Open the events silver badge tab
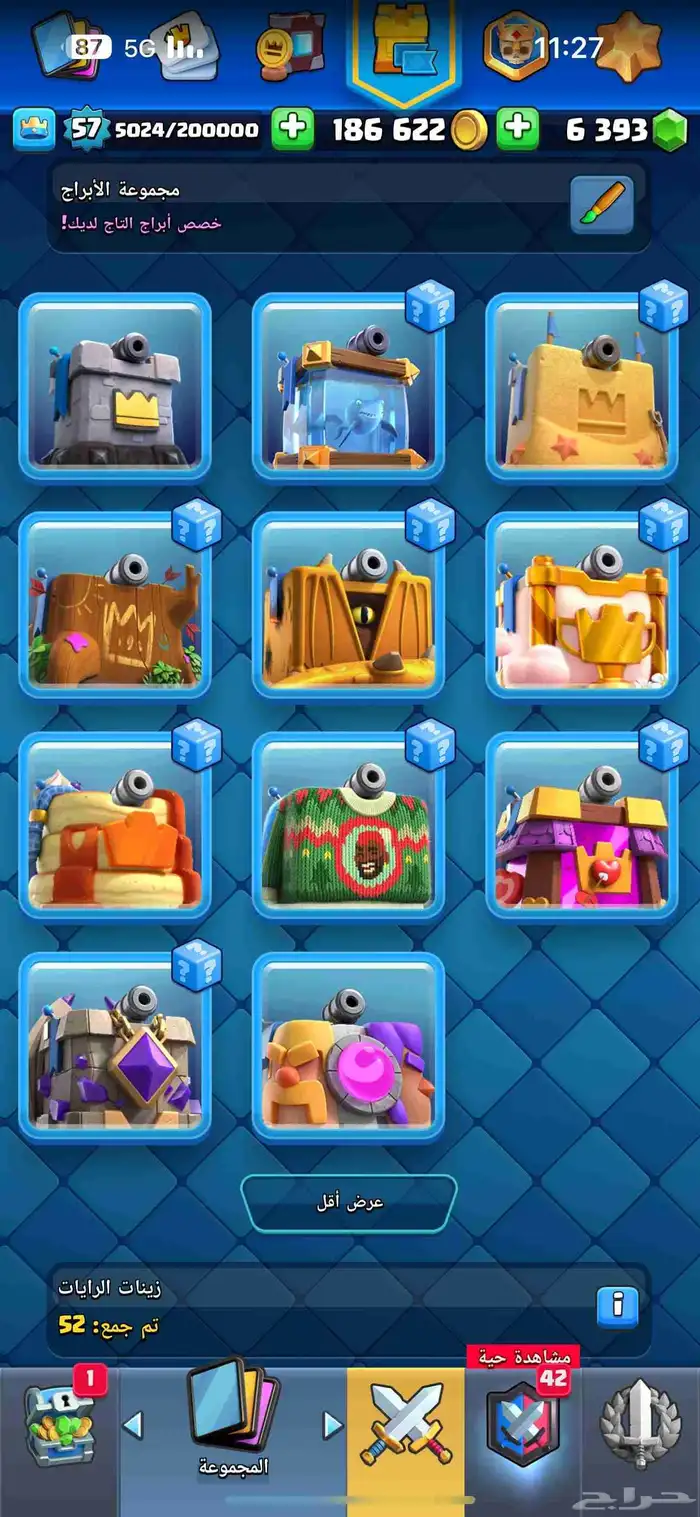The width and height of the screenshot is (700, 1517). 641,1425
